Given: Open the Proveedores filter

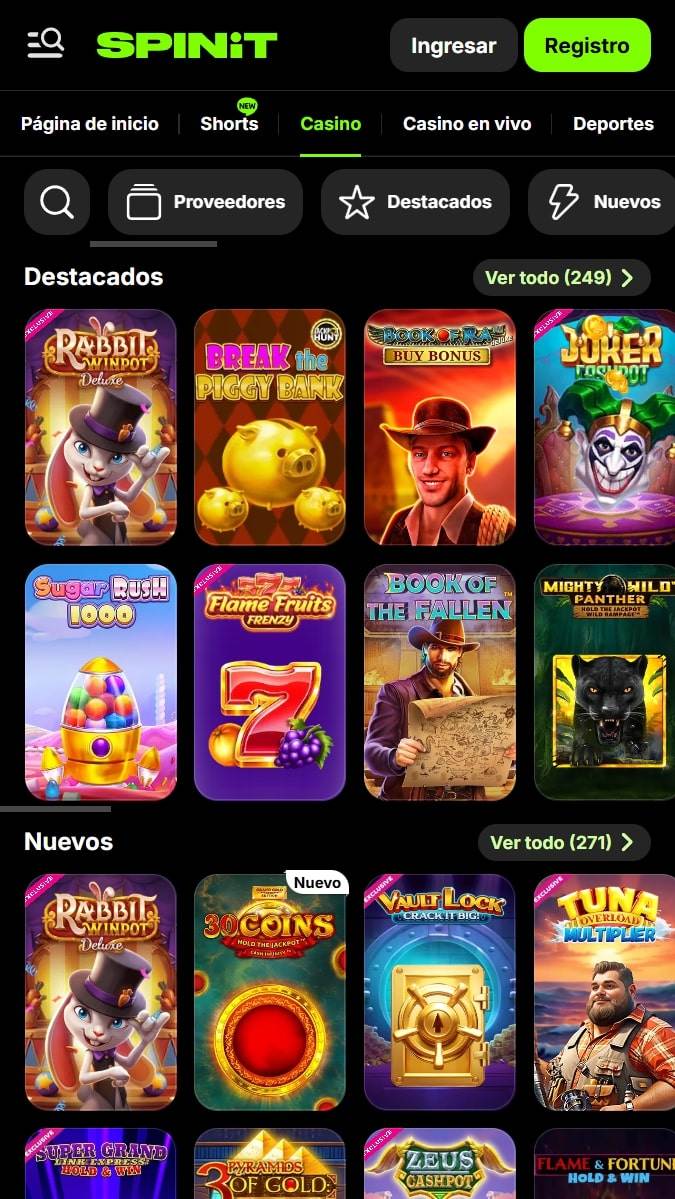Looking at the screenshot, I should click(x=206, y=202).
